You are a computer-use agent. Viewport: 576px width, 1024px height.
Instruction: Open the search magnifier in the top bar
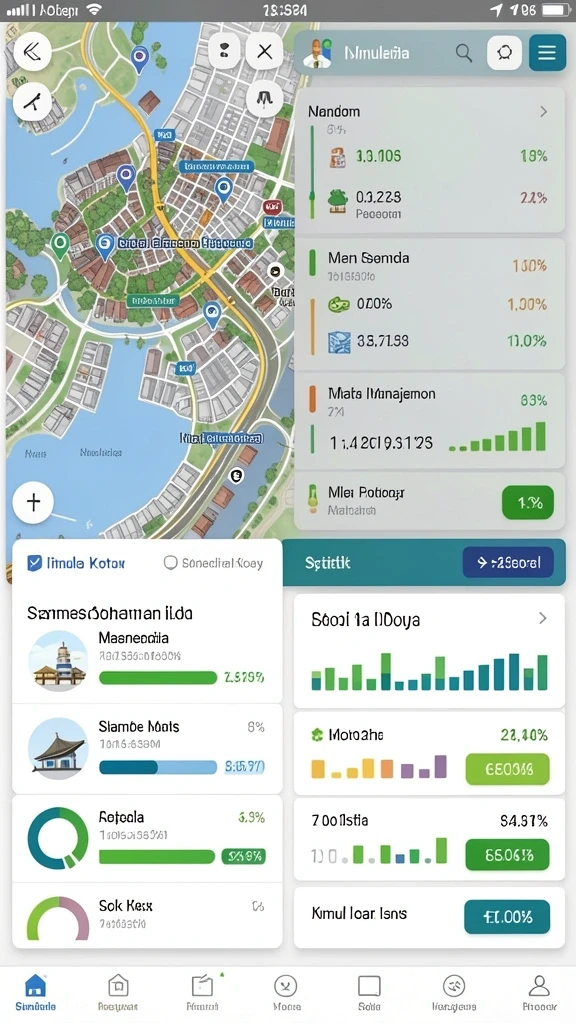464,53
